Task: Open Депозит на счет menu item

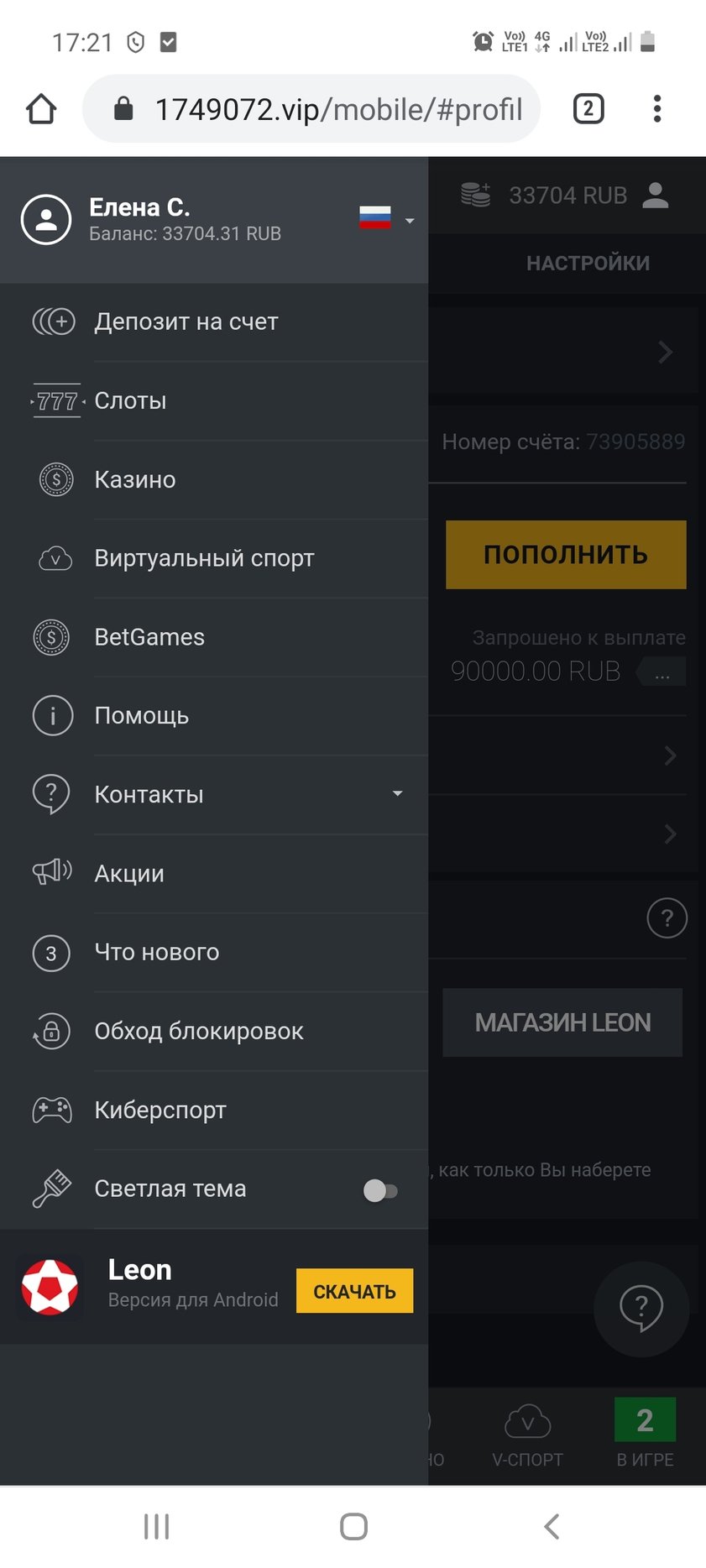Action: (186, 321)
